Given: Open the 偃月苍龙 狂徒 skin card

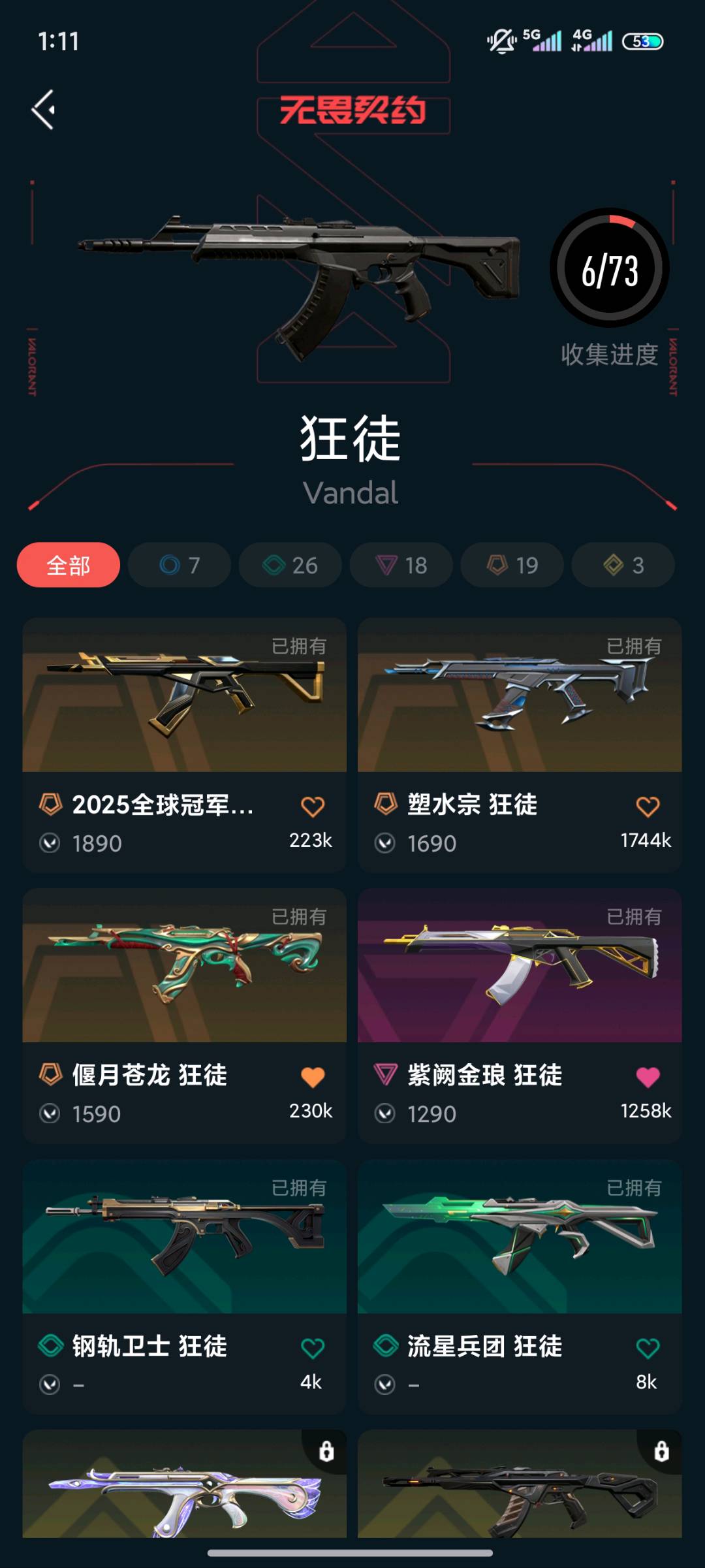Looking at the screenshot, I should tap(185, 1016).
